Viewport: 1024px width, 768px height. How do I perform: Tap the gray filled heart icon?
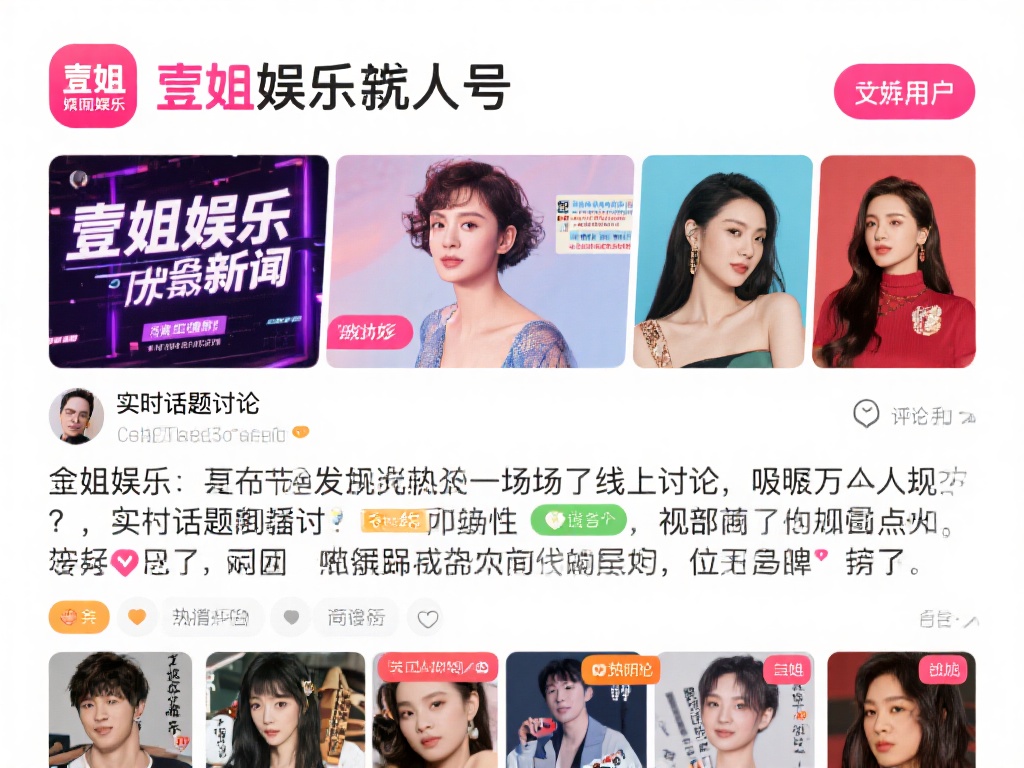pyautogui.click(x=291, y=618)
